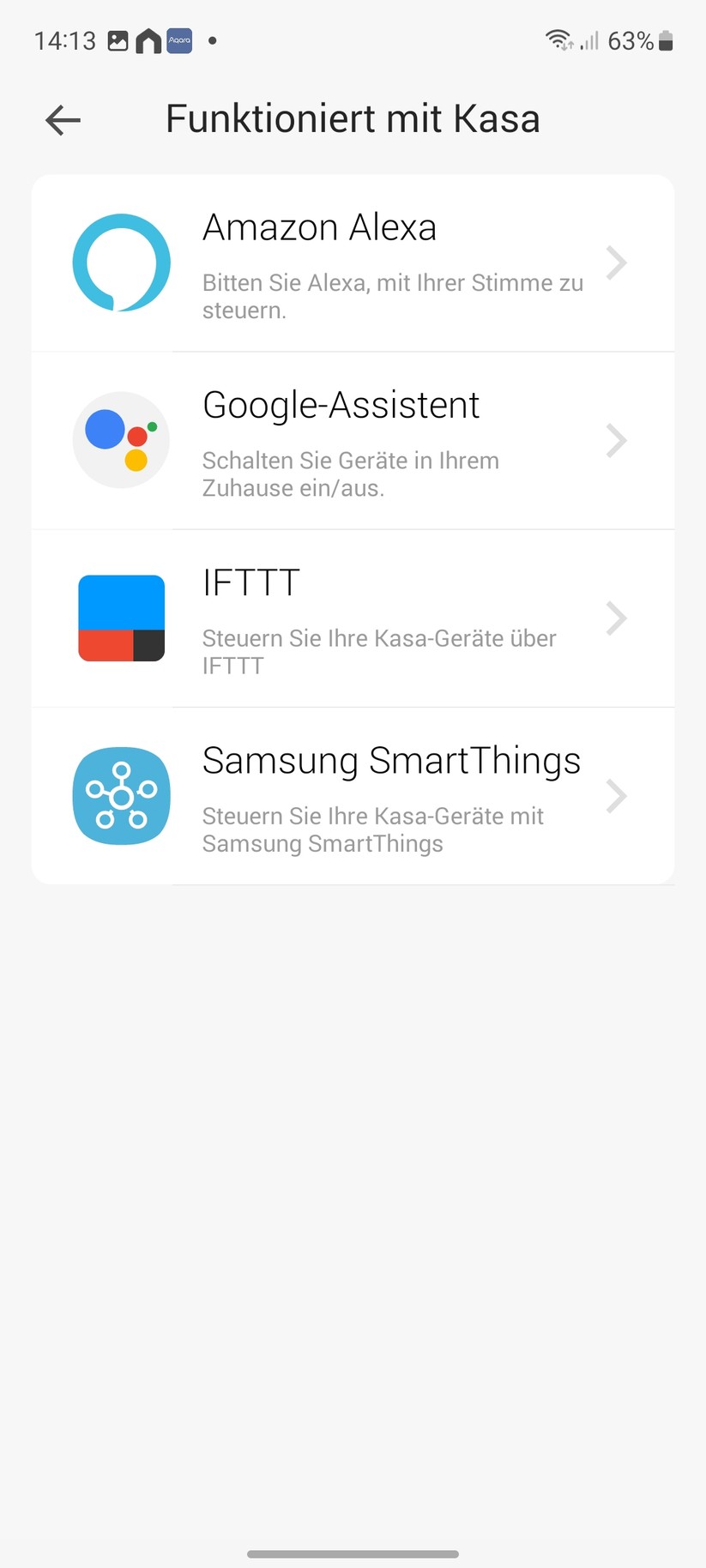Screen dimensions: 706x1568
Task: Tap the Wi-Fi status icon
Action: [558, 40]
